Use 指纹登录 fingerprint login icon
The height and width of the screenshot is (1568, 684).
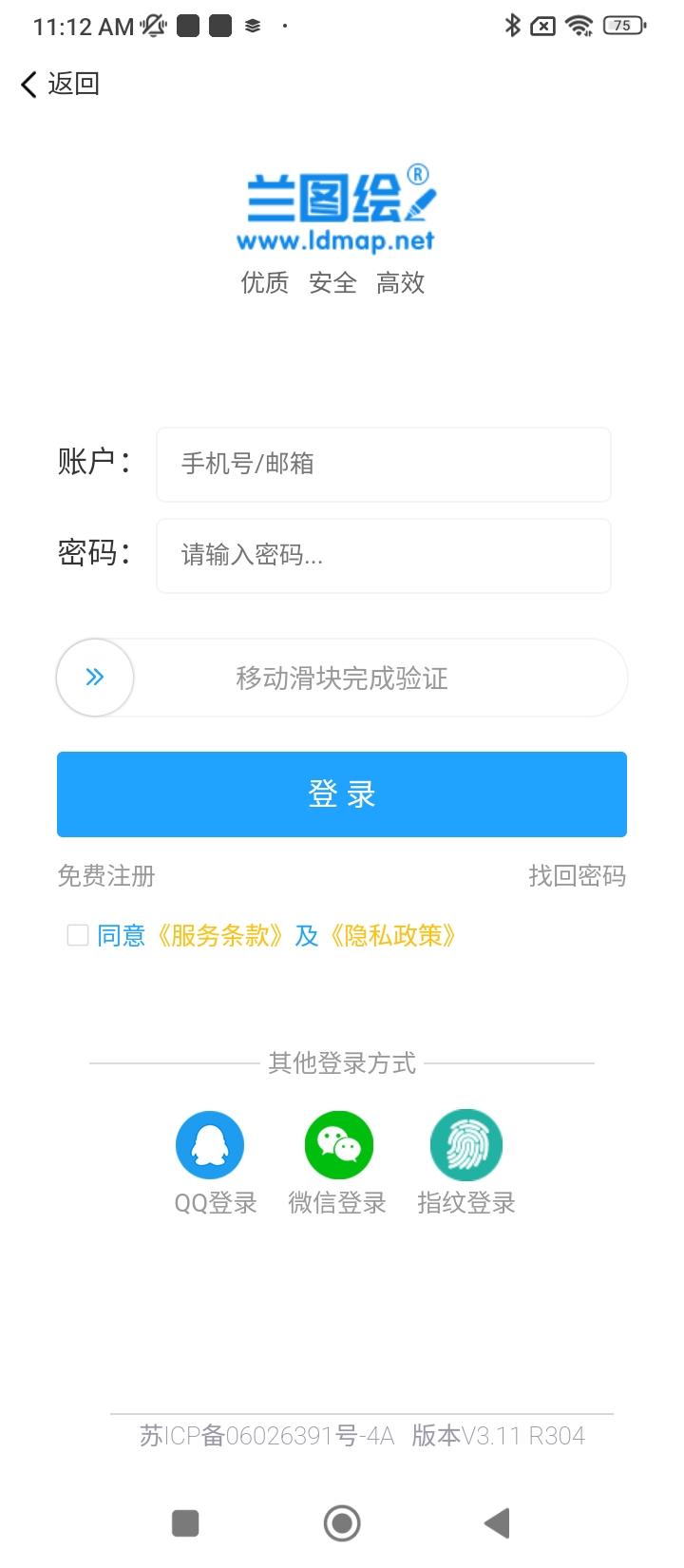point(465,1144)
